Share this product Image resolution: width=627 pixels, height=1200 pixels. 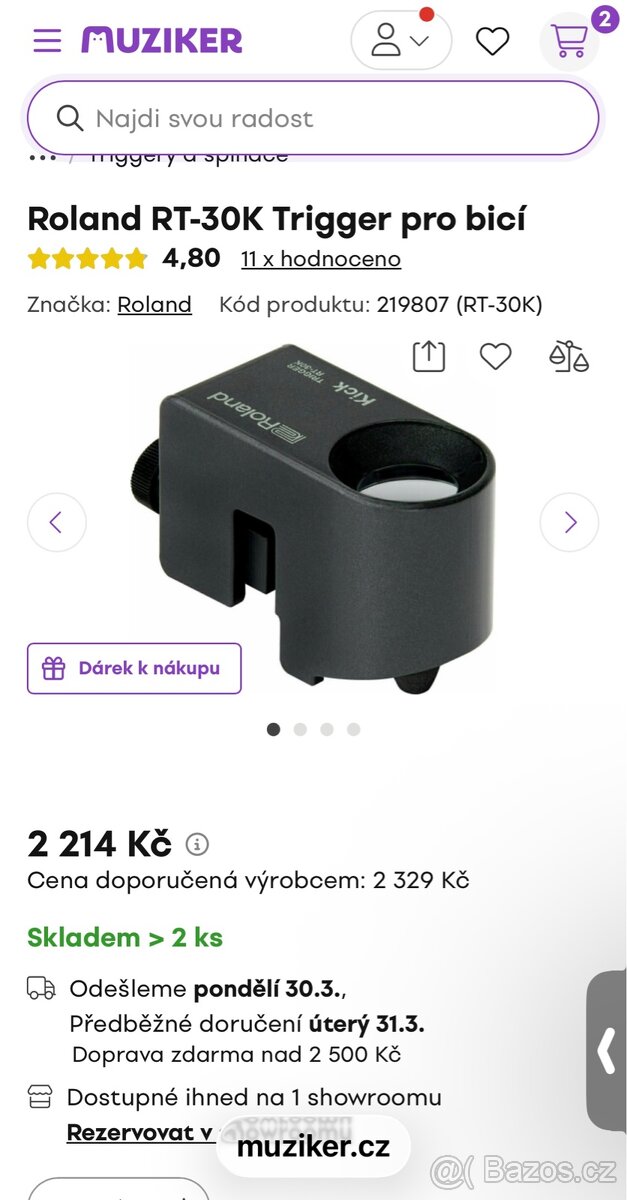click(x=429, y=357)
